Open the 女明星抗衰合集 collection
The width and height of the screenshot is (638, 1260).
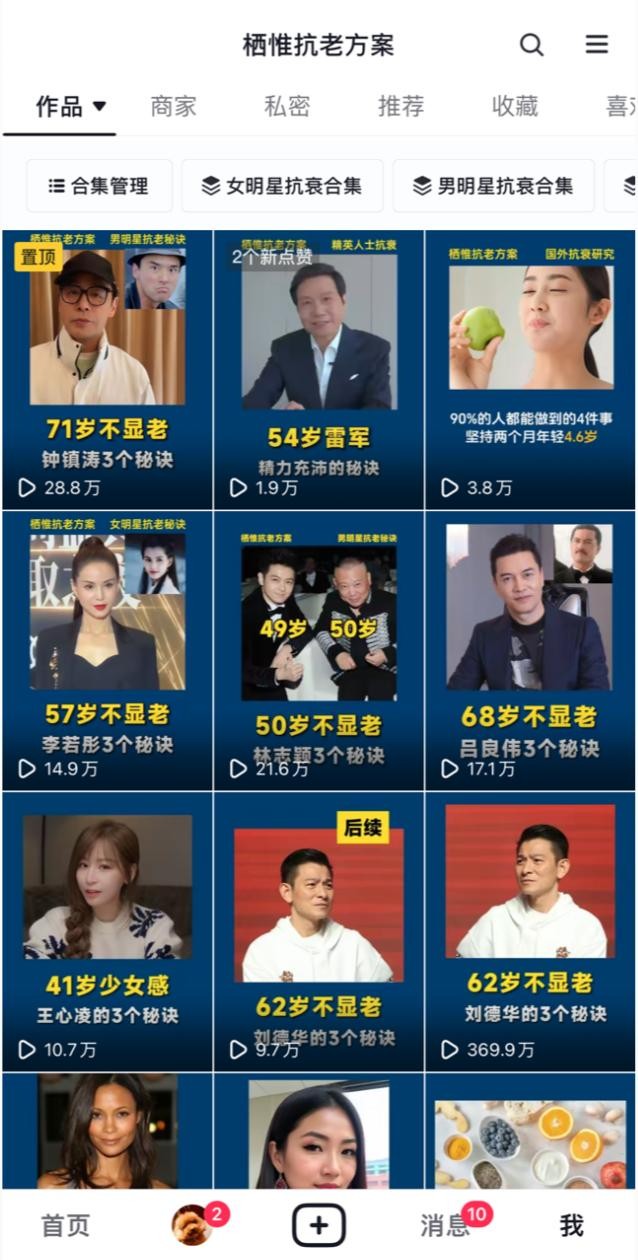[282, 186]
